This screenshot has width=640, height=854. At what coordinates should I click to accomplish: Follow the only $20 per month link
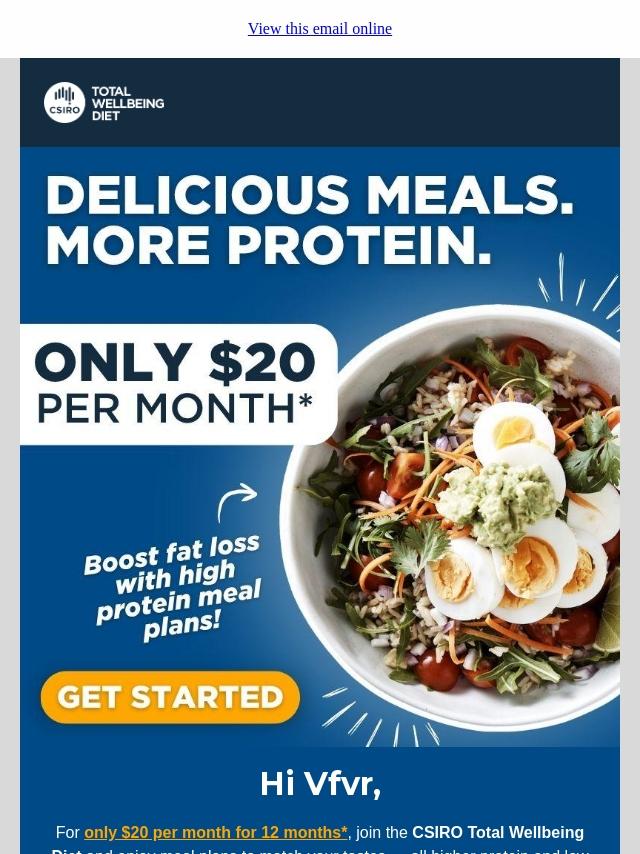click(x=215, y=832)
